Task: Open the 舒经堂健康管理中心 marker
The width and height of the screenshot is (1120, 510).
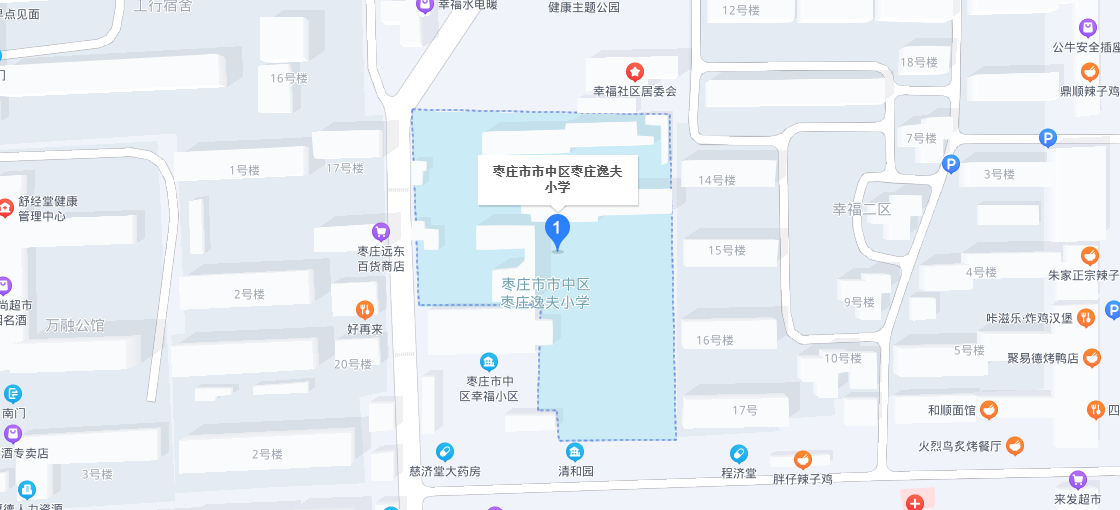Action: (6, 207)
